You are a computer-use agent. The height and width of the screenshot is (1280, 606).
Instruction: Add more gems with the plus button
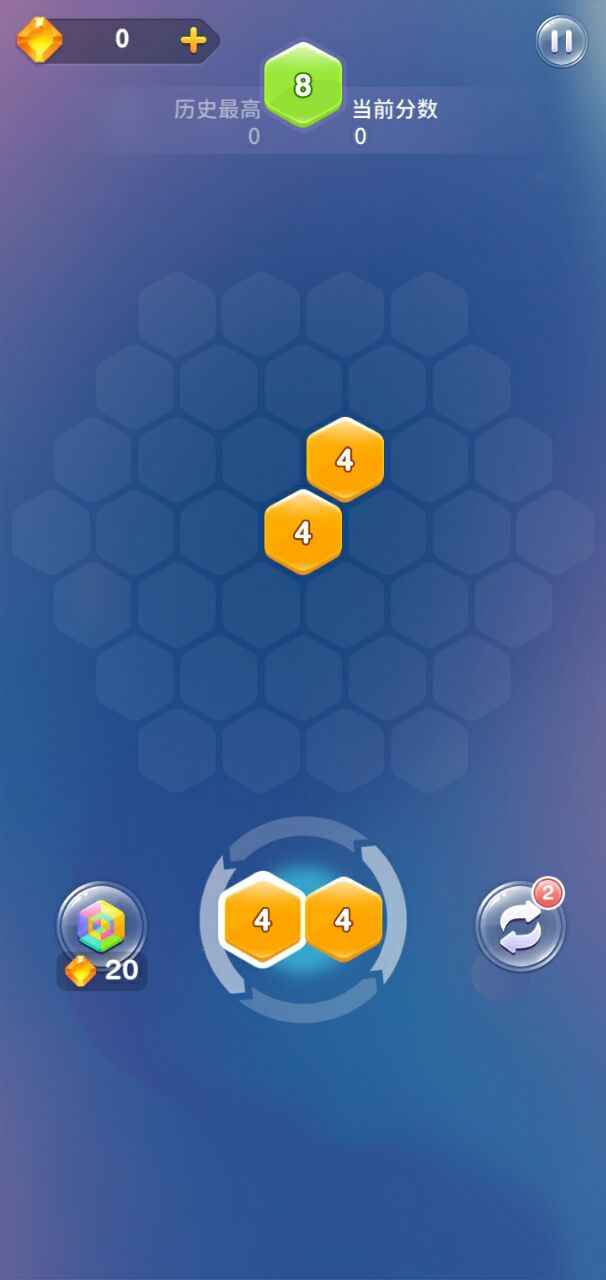point(193,40)
